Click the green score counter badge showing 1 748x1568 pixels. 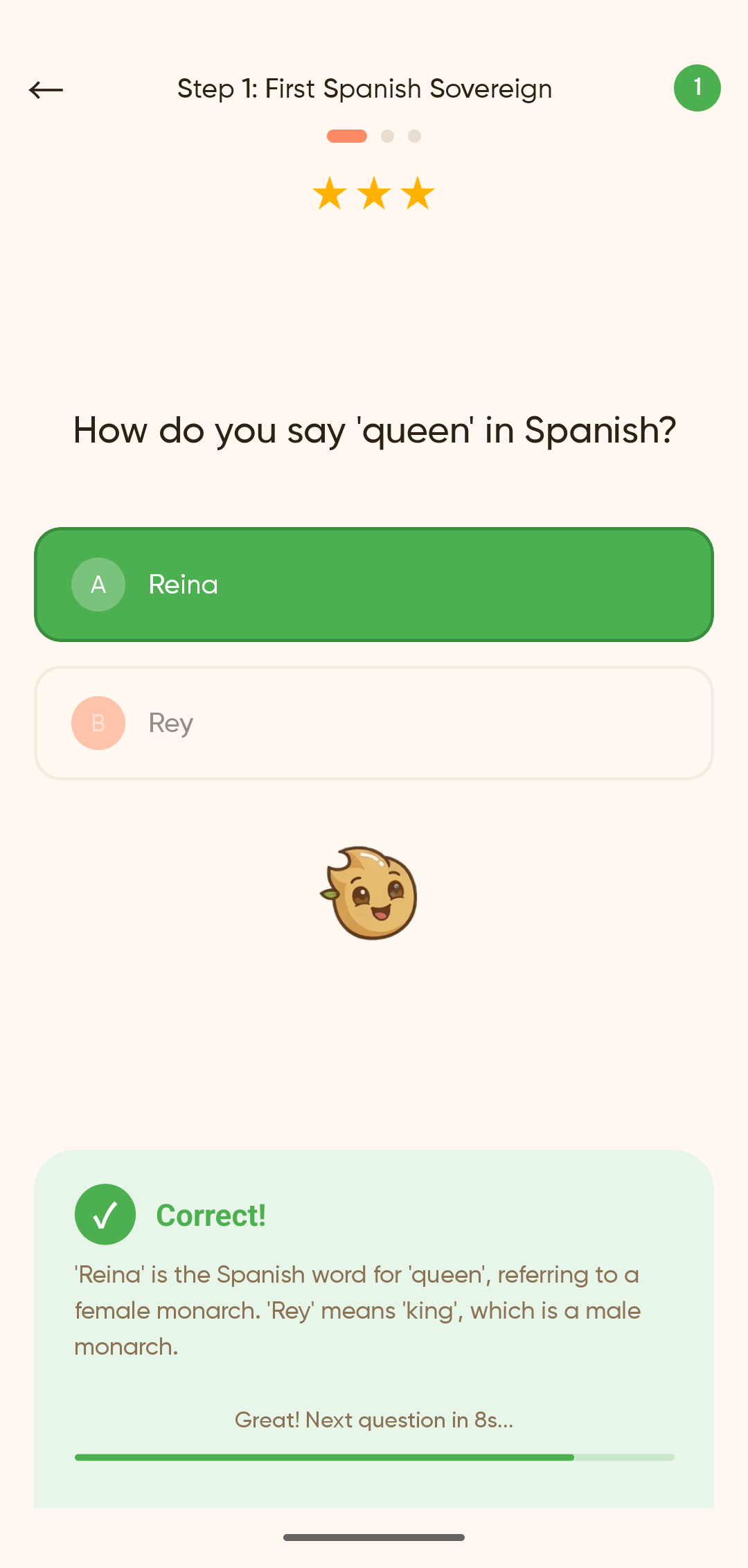[697, 87]
